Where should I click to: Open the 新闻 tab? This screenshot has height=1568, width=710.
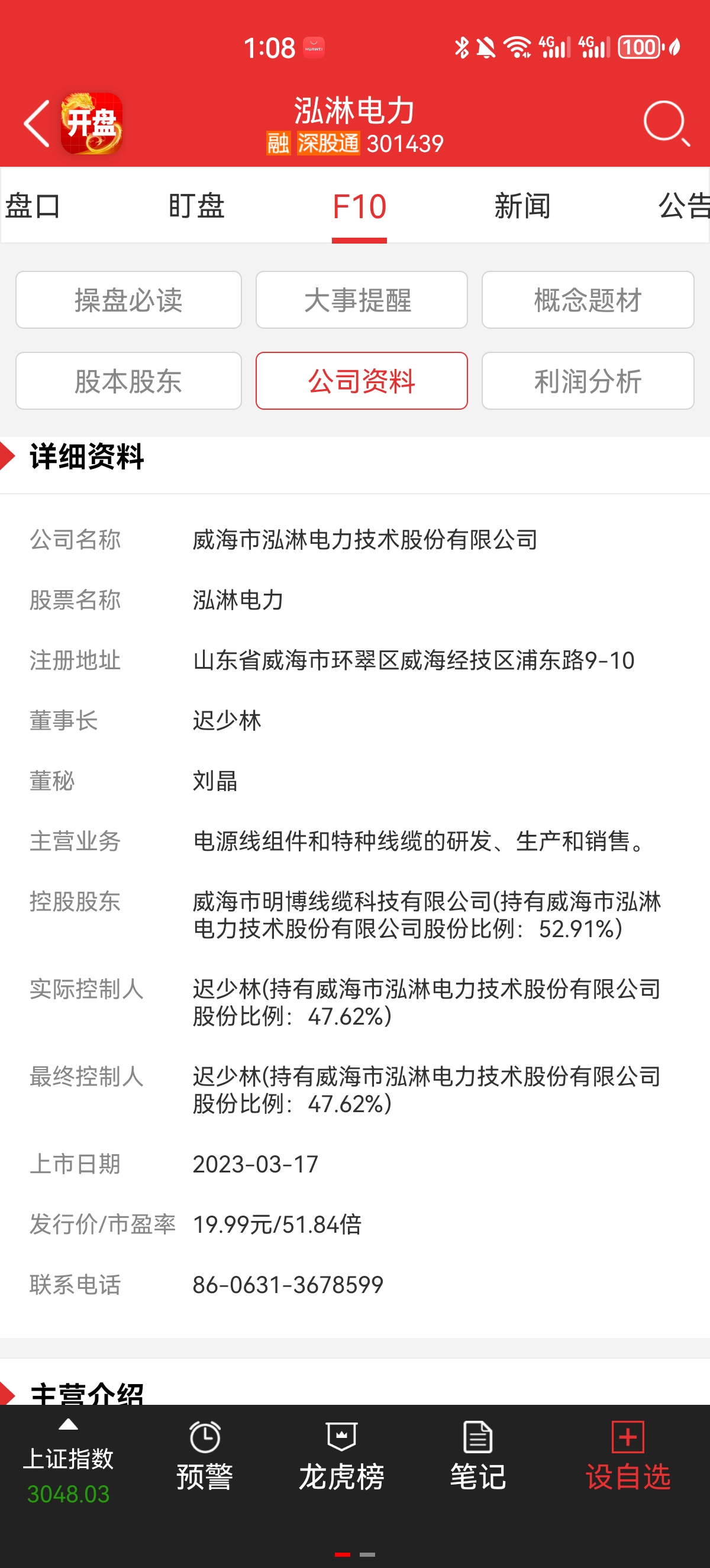point(522,206)
